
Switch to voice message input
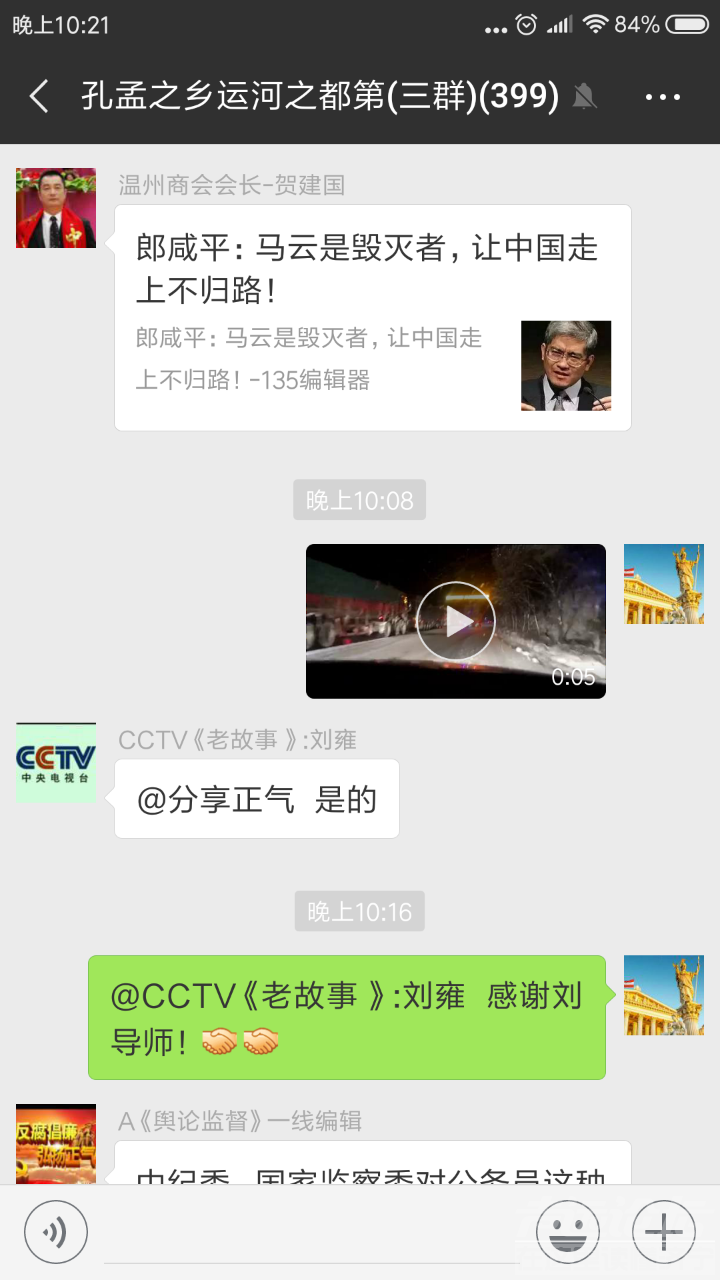pyautogui.click(x=56, y=1232)
